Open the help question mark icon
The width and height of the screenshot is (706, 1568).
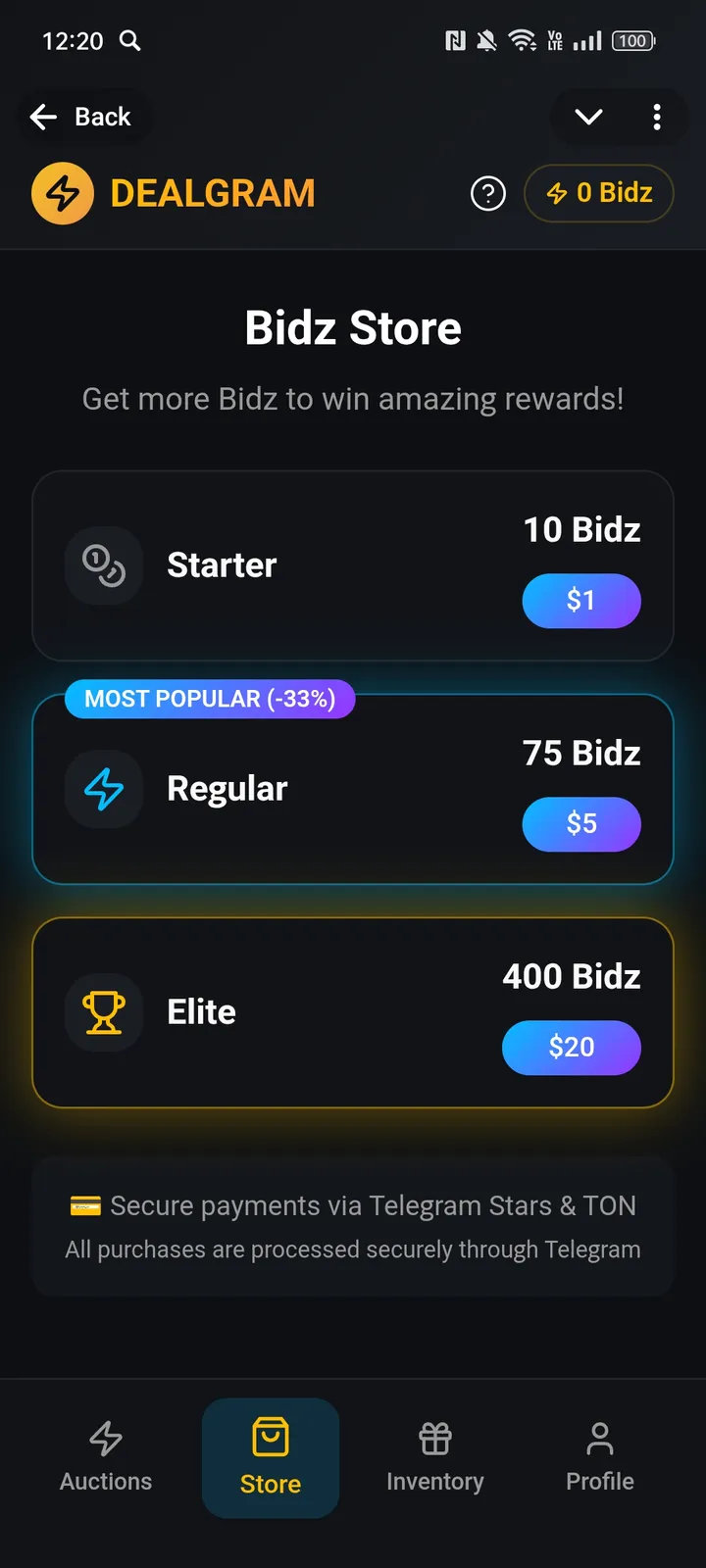488,193
